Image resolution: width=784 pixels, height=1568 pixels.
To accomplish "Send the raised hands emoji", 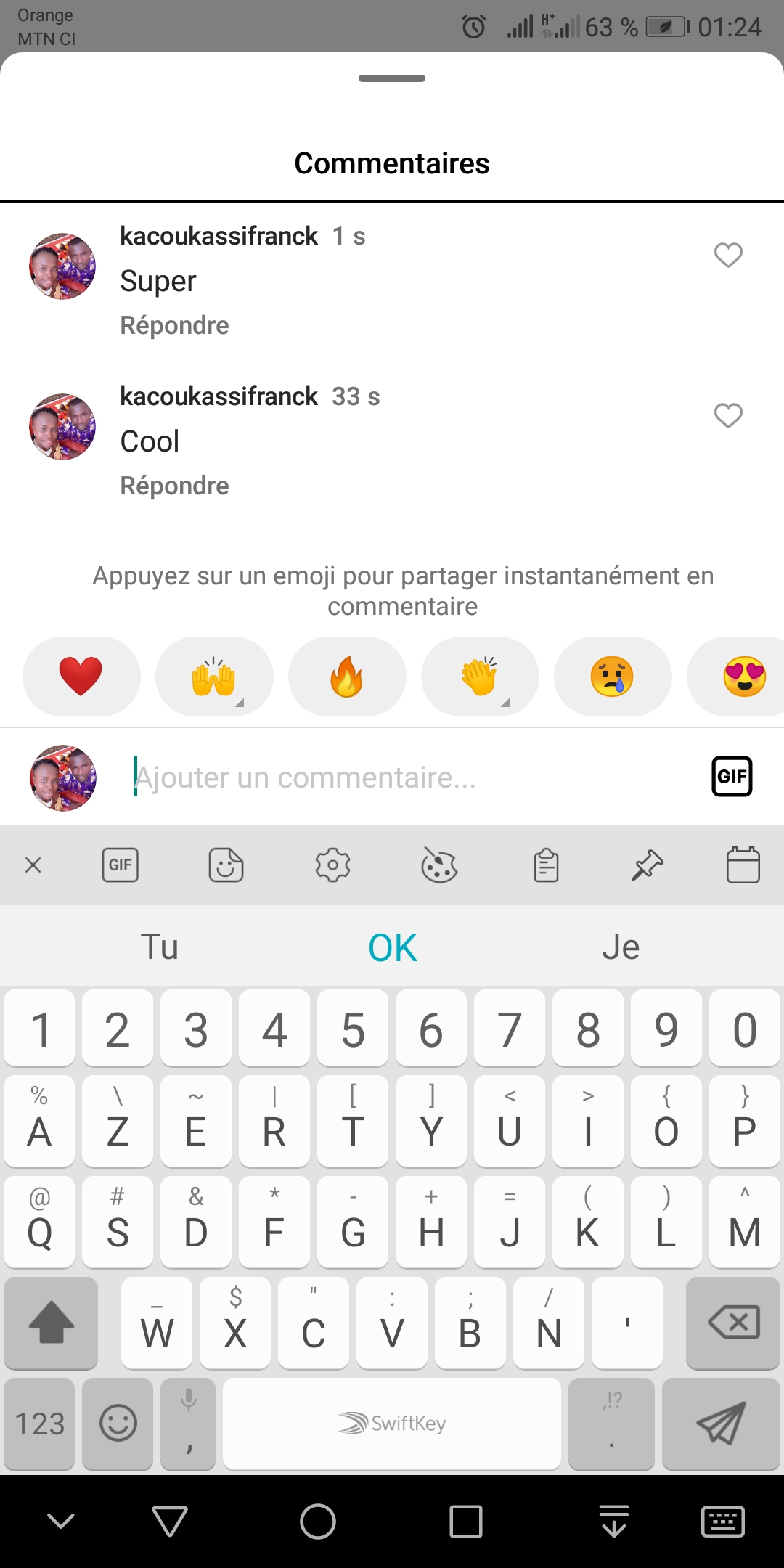I will tap(214, 677).
